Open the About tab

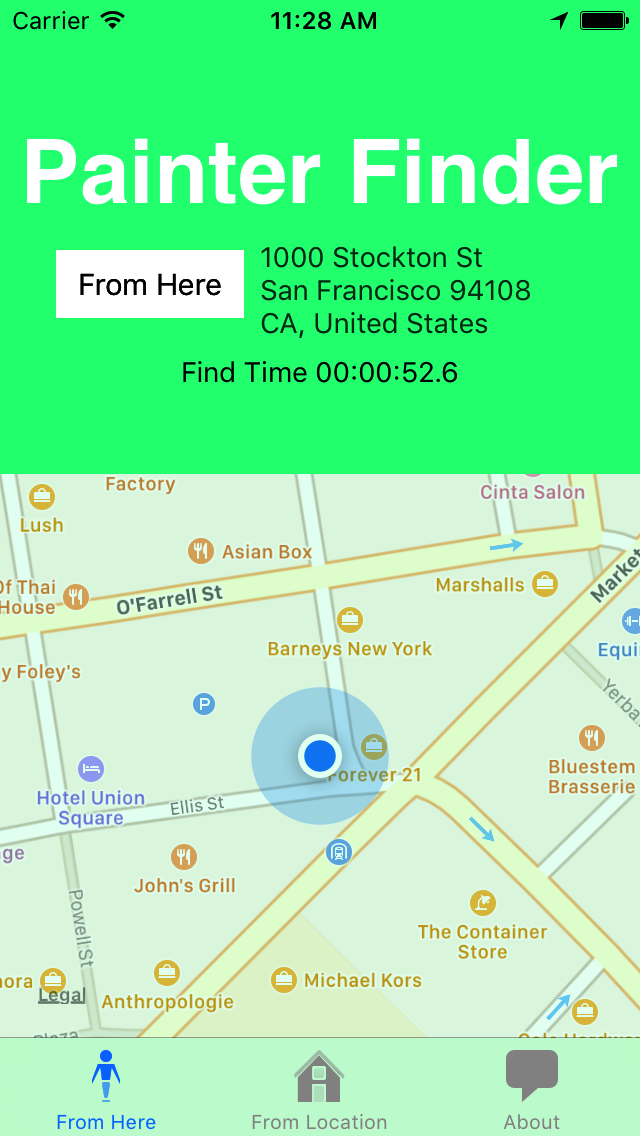[x=531, y=1092]
